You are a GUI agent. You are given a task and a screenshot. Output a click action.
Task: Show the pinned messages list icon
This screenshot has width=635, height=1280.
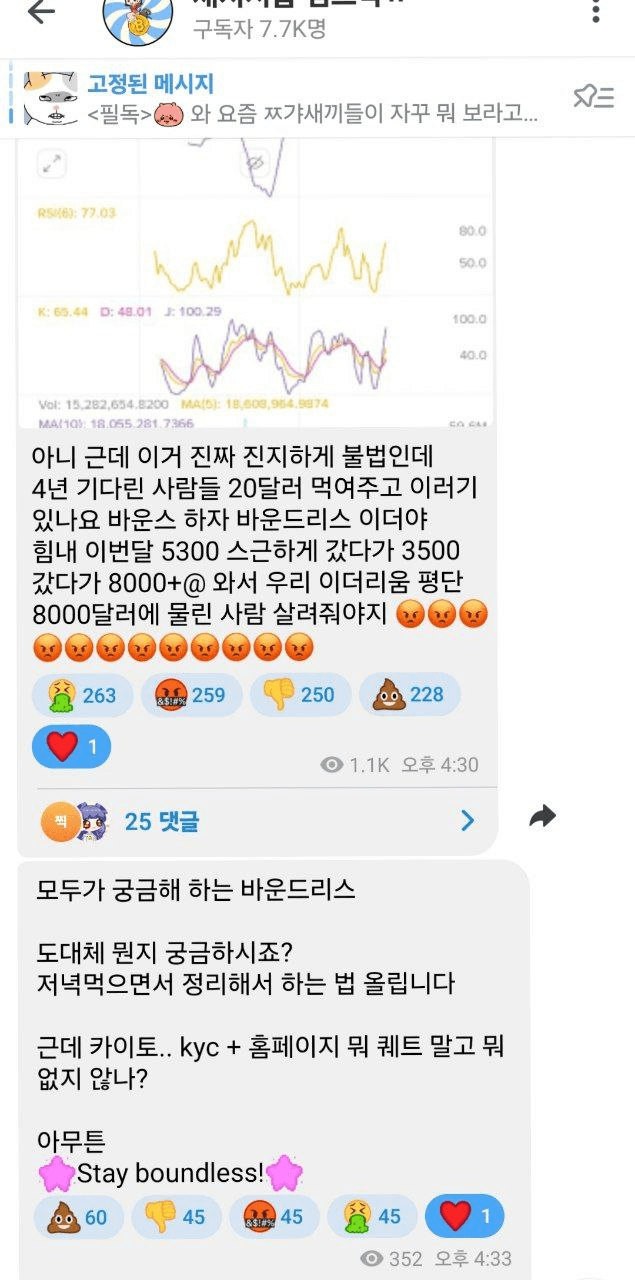[x=593, y=97]
